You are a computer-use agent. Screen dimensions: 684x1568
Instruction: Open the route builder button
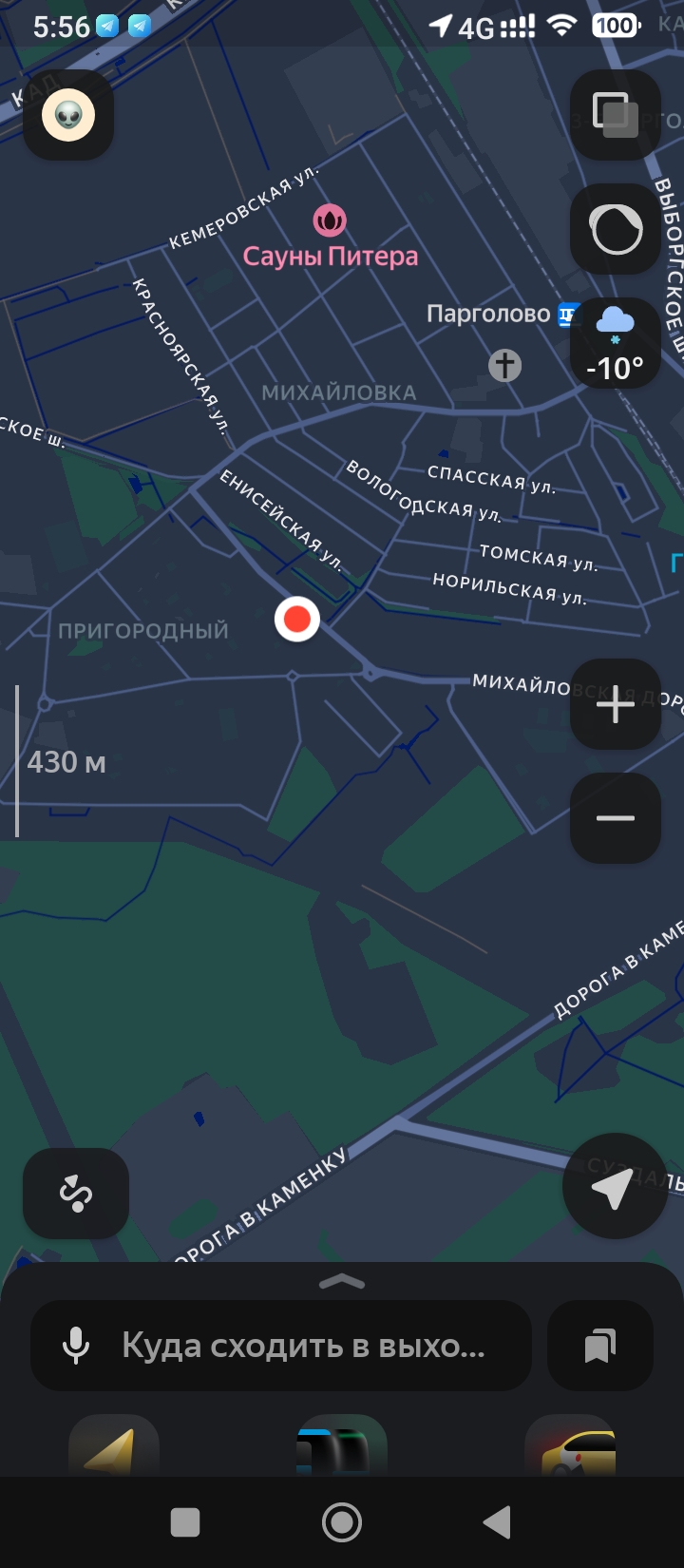pos(75,1194)
